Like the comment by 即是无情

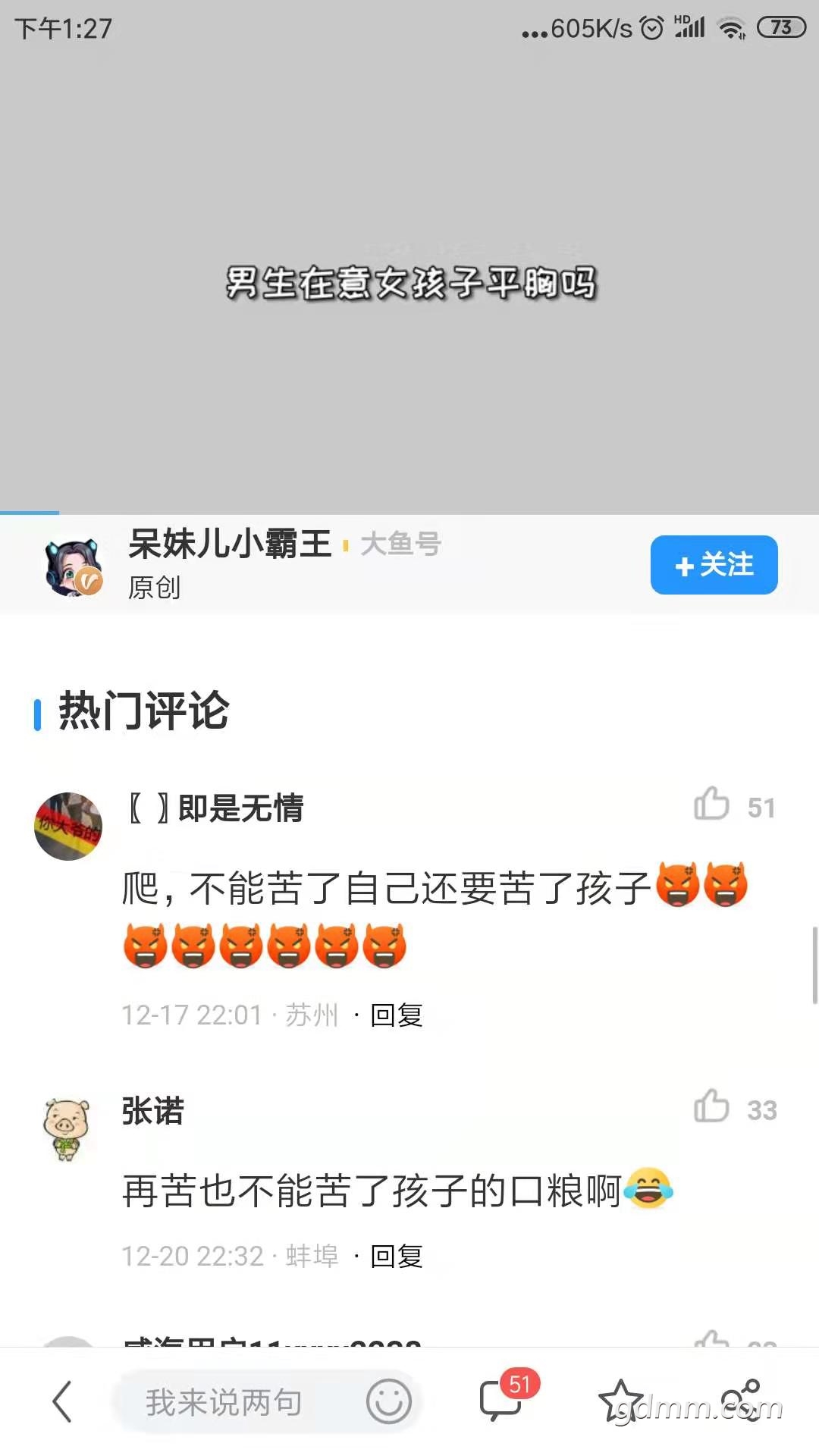[x=712, y=805]
